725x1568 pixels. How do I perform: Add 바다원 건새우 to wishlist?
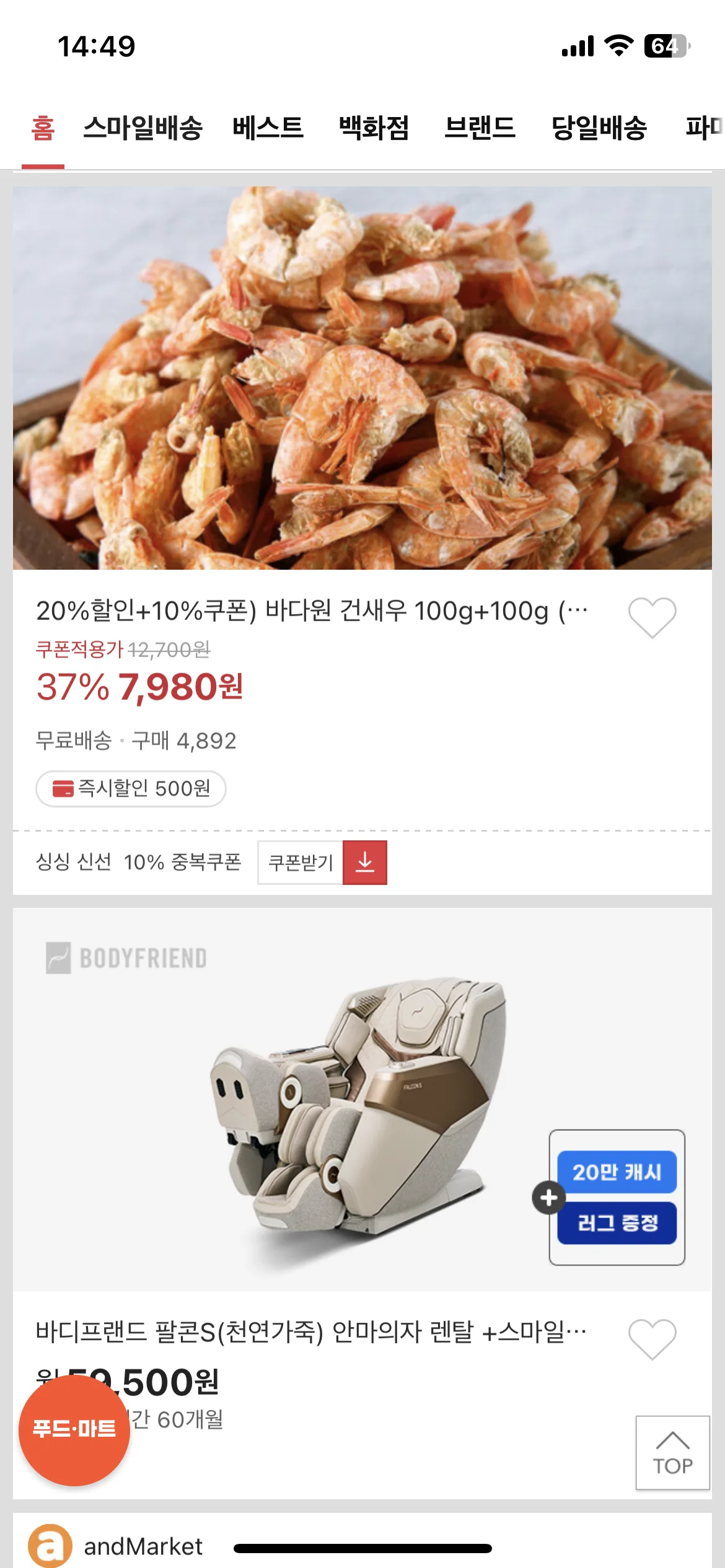click(x=652, y=617)
